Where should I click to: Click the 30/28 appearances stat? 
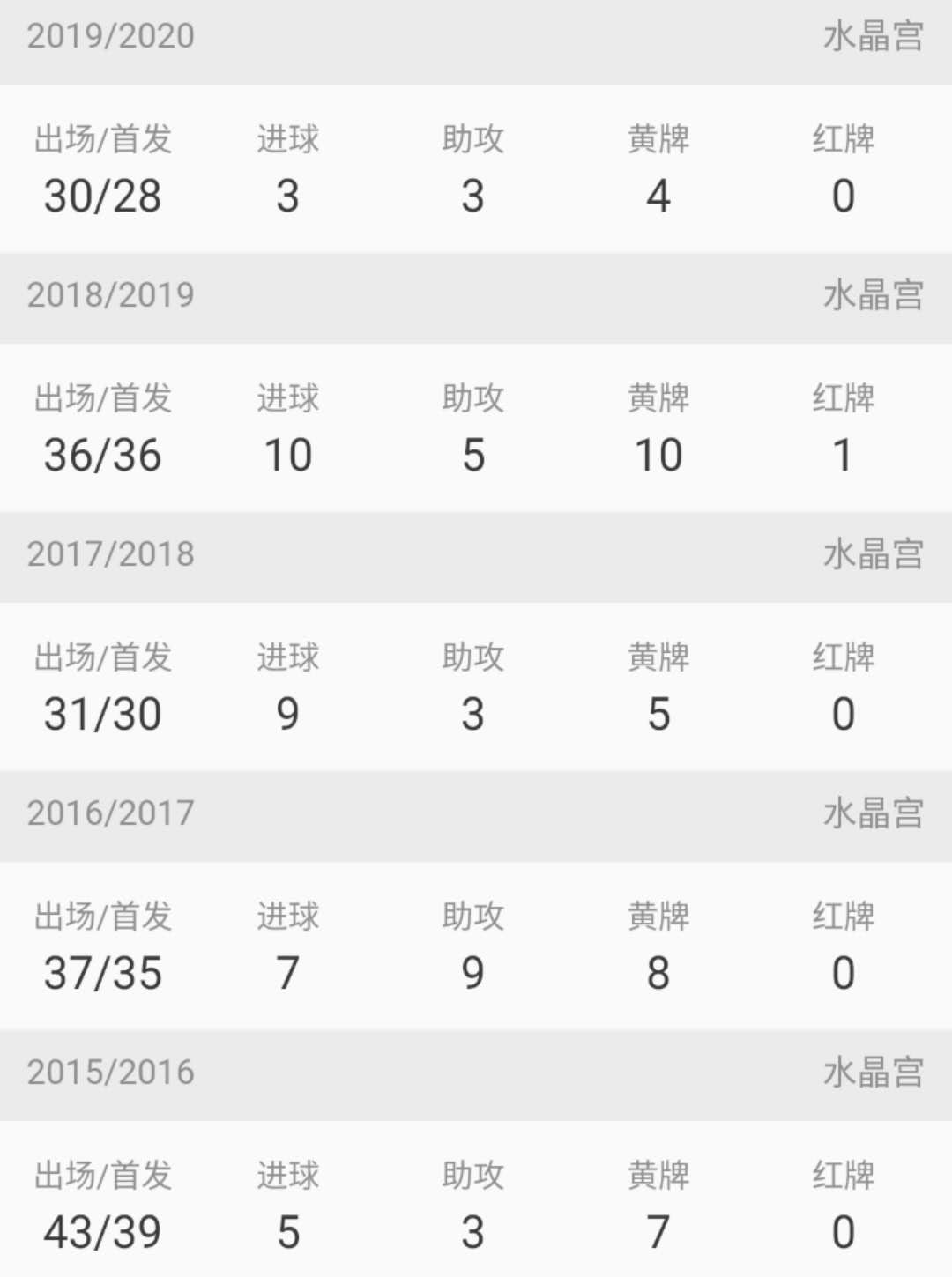[103, 196]
